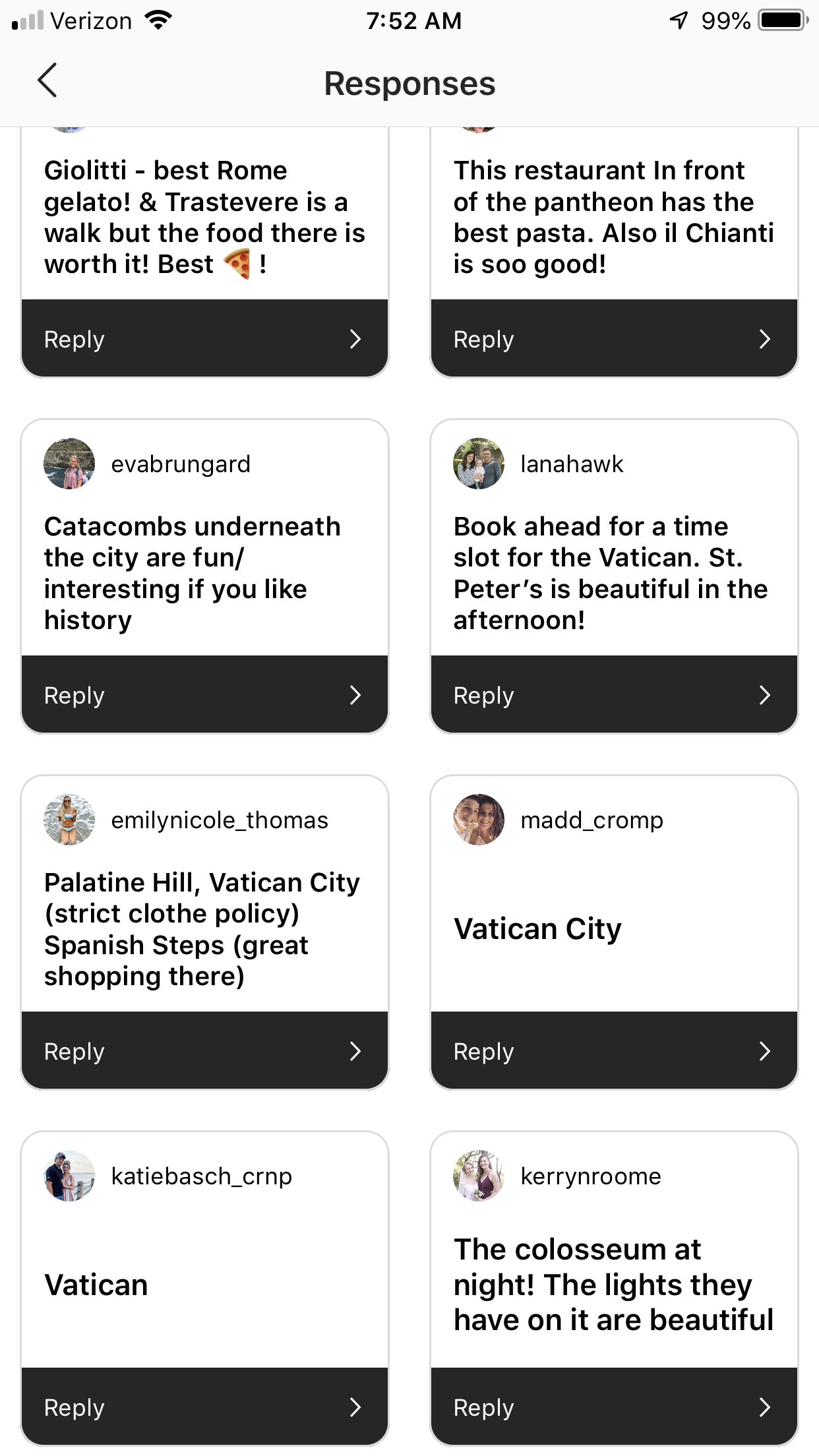Reply to lanahawk's Vatican time slot response
Screen dimensions: 819x1456
[614, 695]
